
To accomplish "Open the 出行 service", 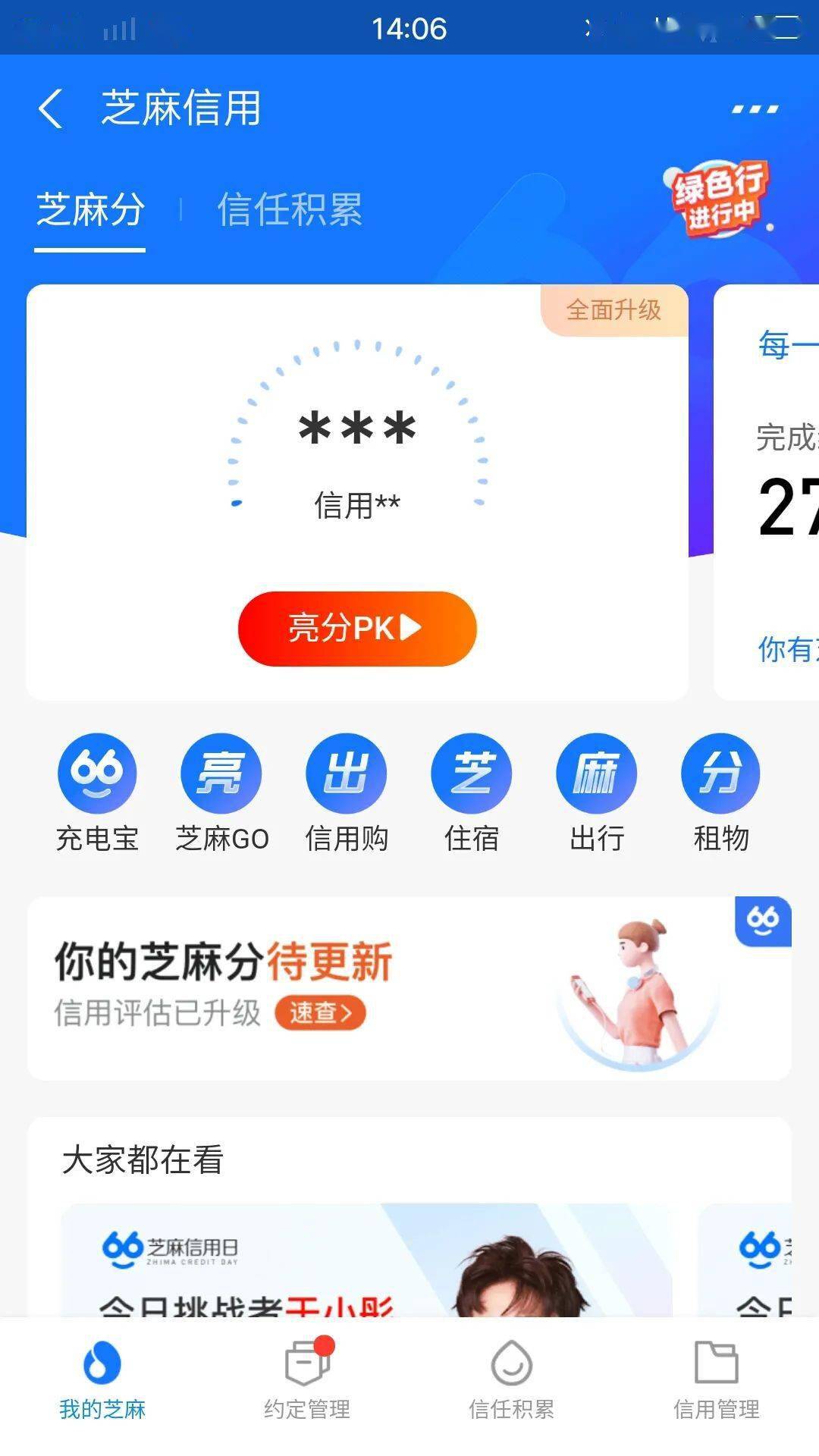I will click(x=597, y=793).
